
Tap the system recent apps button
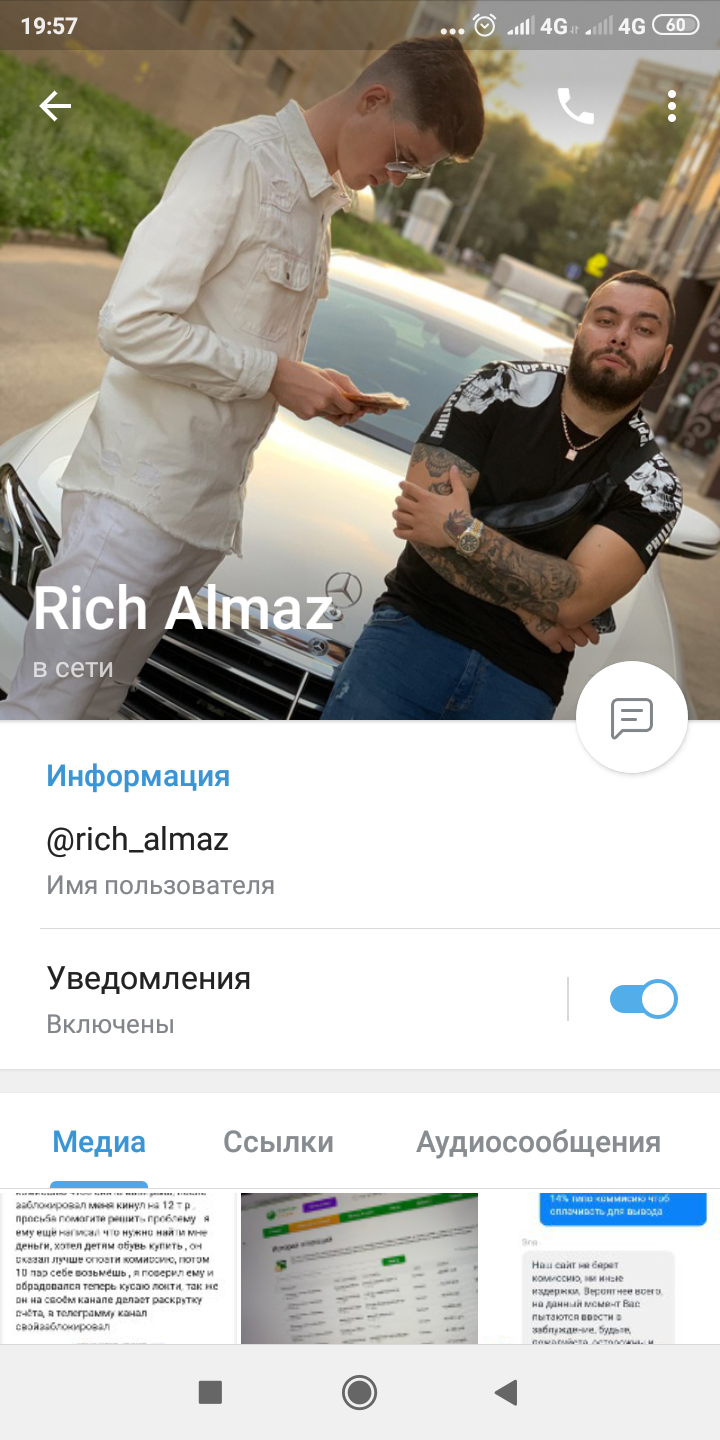coord(210,1392)
